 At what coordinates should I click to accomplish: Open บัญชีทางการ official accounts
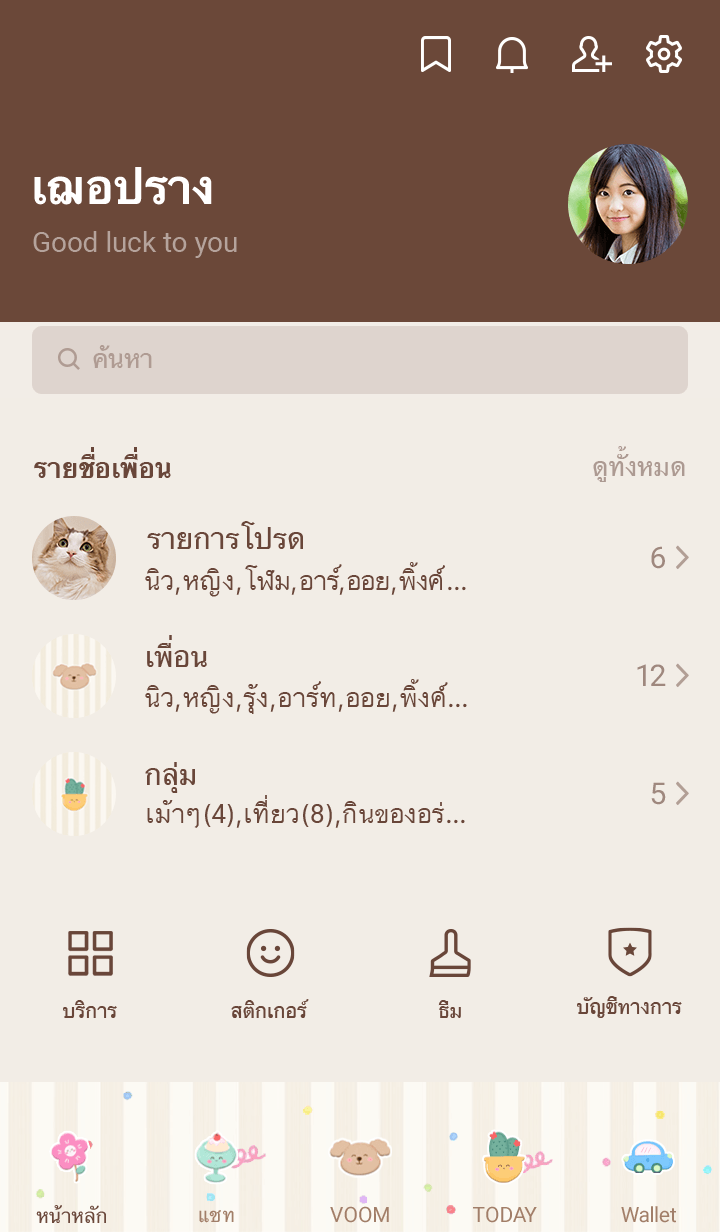coord(630,972)
